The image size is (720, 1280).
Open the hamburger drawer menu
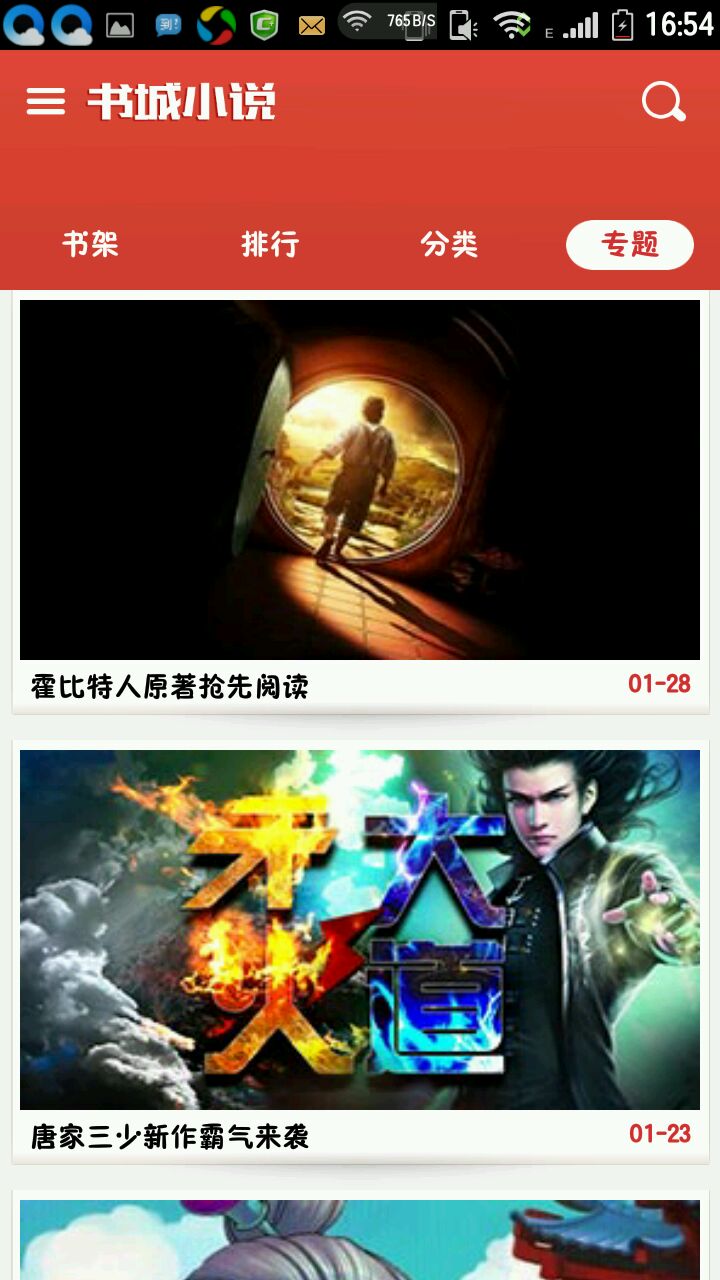coord(46,101)
